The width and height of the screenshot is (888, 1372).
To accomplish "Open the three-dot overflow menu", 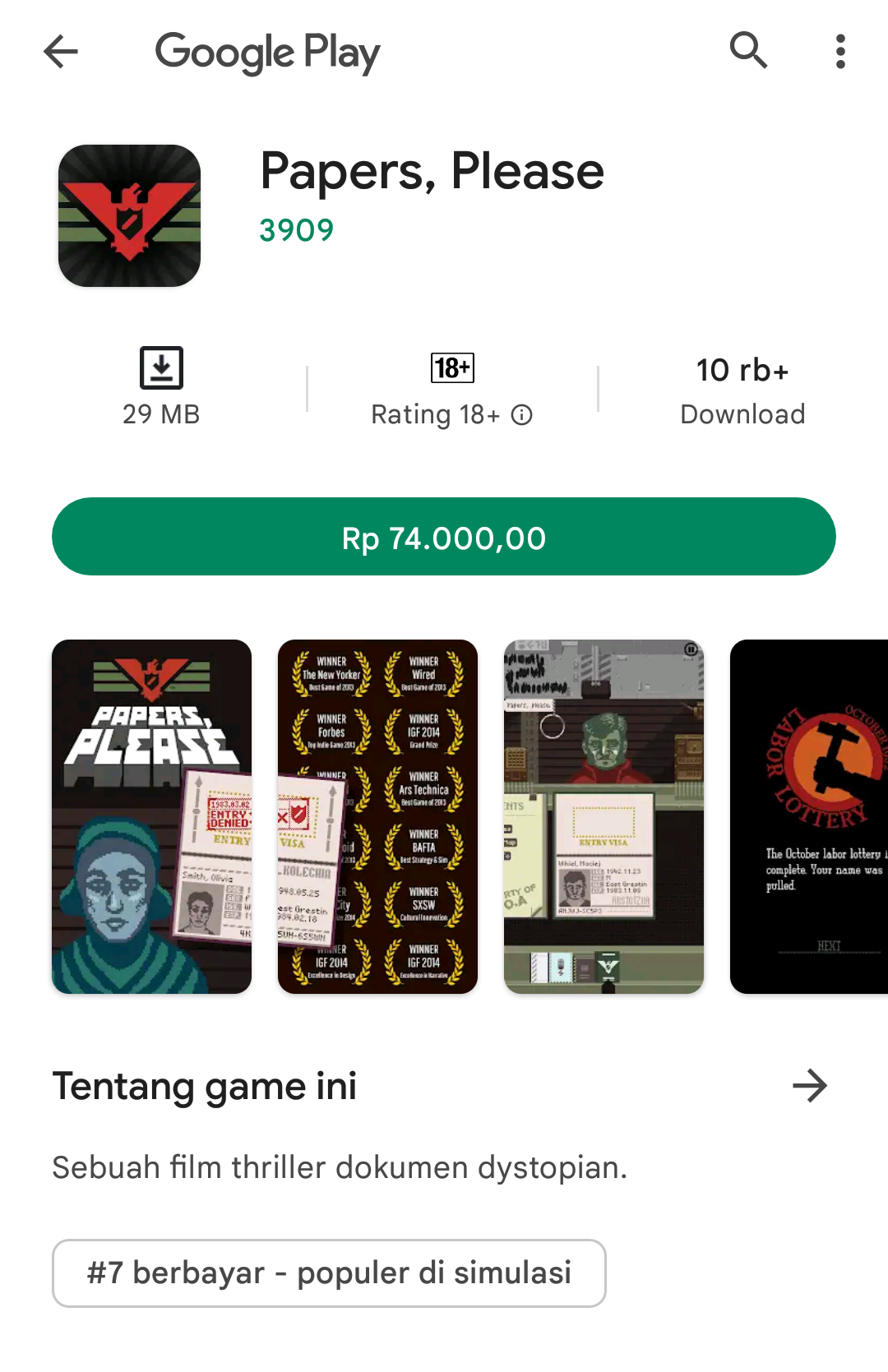I will pos(839,52).
